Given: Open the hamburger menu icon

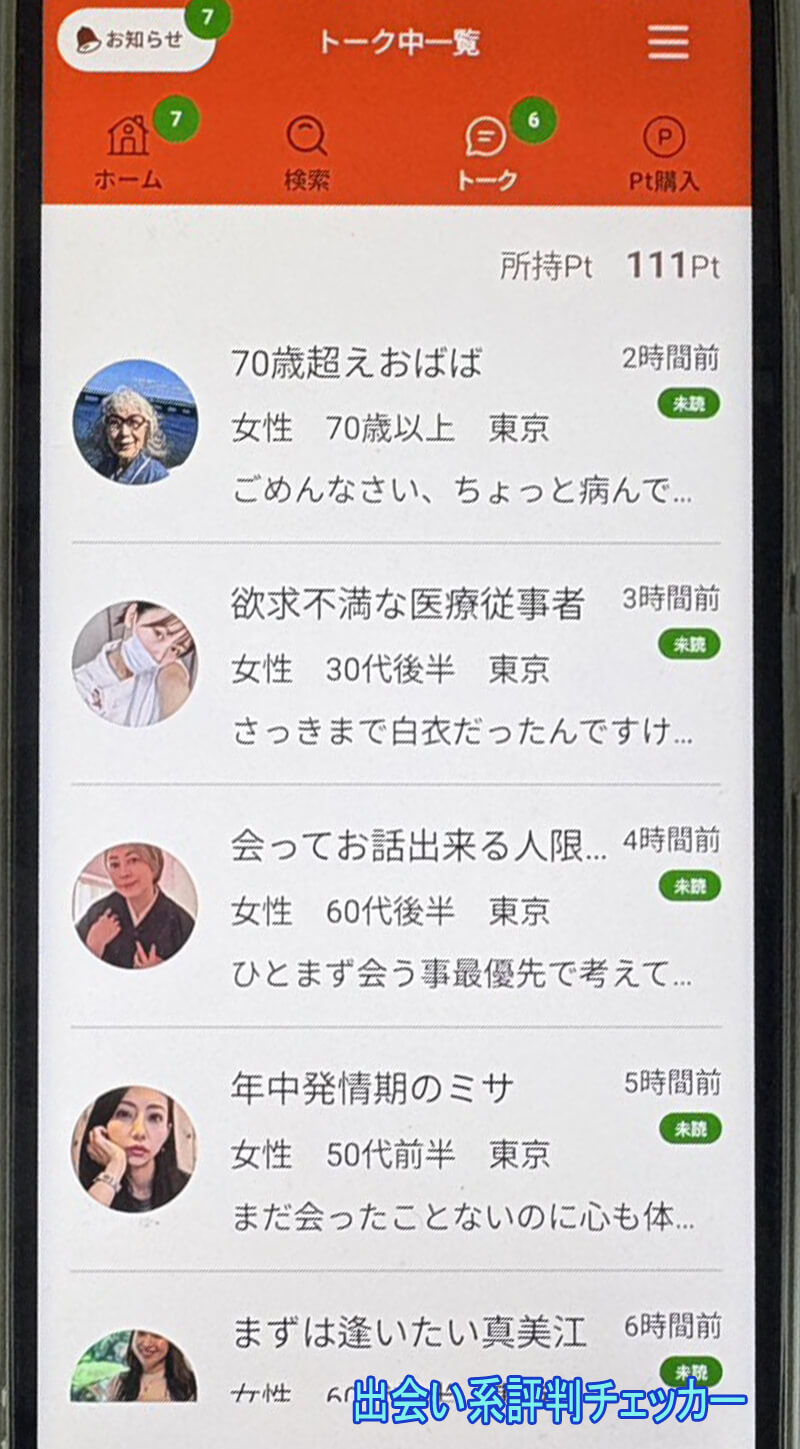Looking at the screenshot, I should (x=667, y=42).
